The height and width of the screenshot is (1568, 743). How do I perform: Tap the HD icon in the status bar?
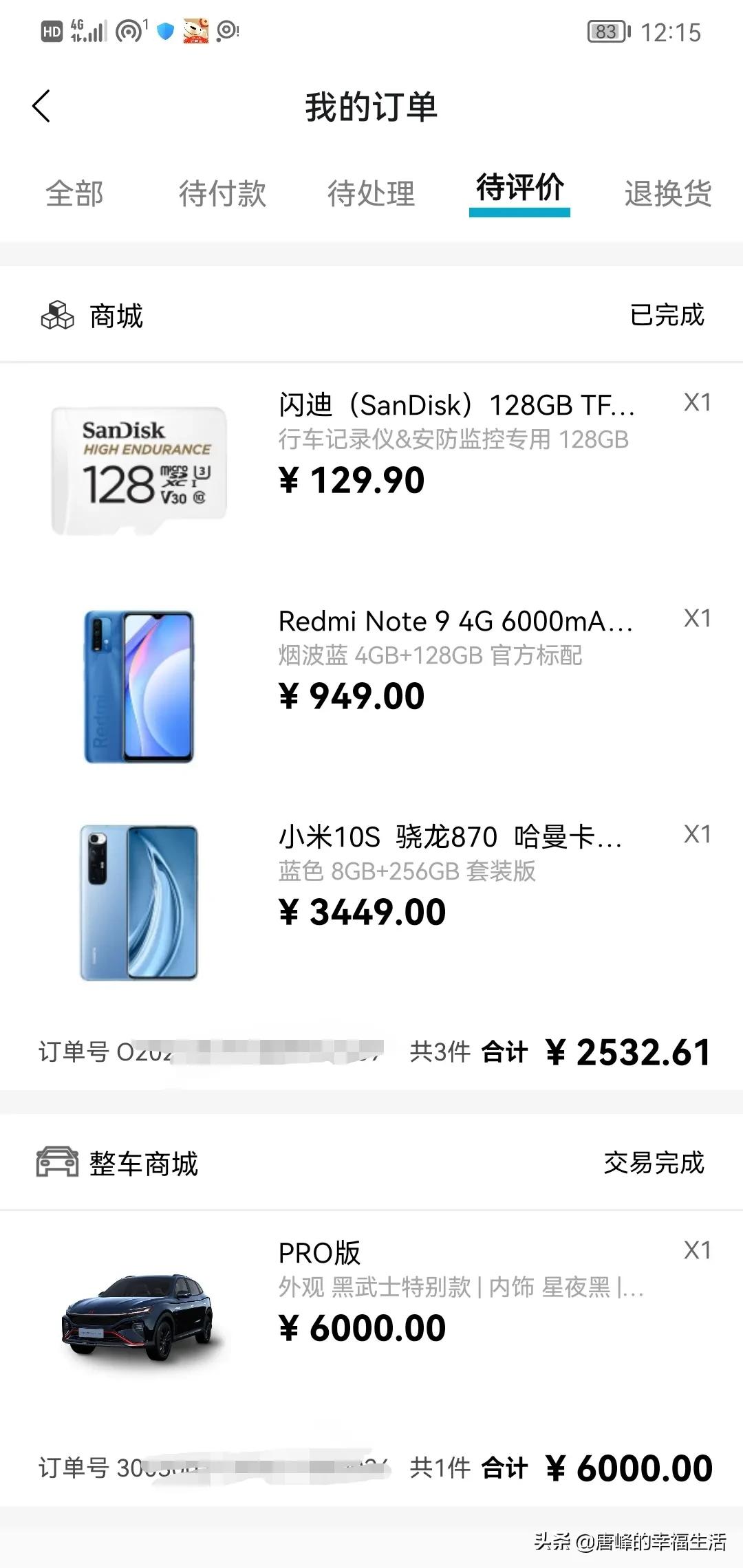point(50,31)
